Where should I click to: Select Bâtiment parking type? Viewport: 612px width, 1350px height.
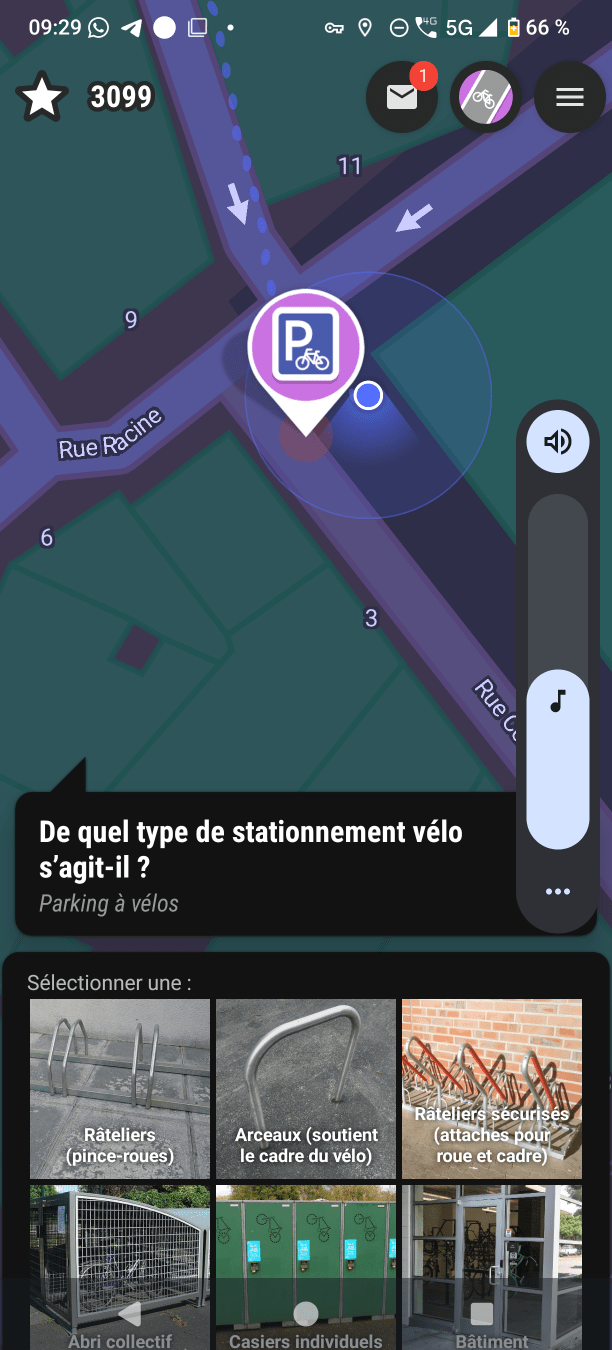coord(492,1266)
